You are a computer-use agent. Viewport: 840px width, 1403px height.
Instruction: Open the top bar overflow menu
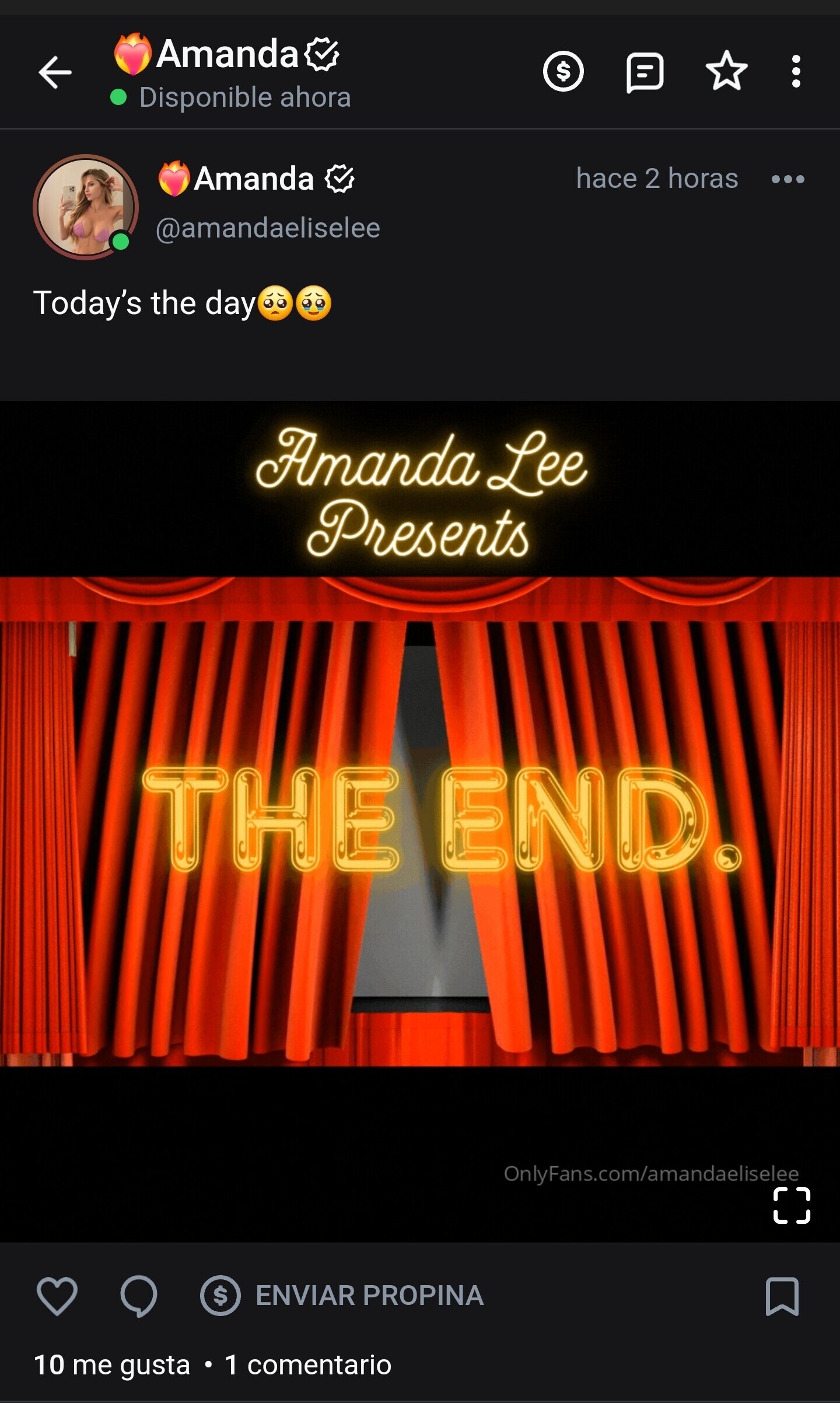[x=796, y=72]
